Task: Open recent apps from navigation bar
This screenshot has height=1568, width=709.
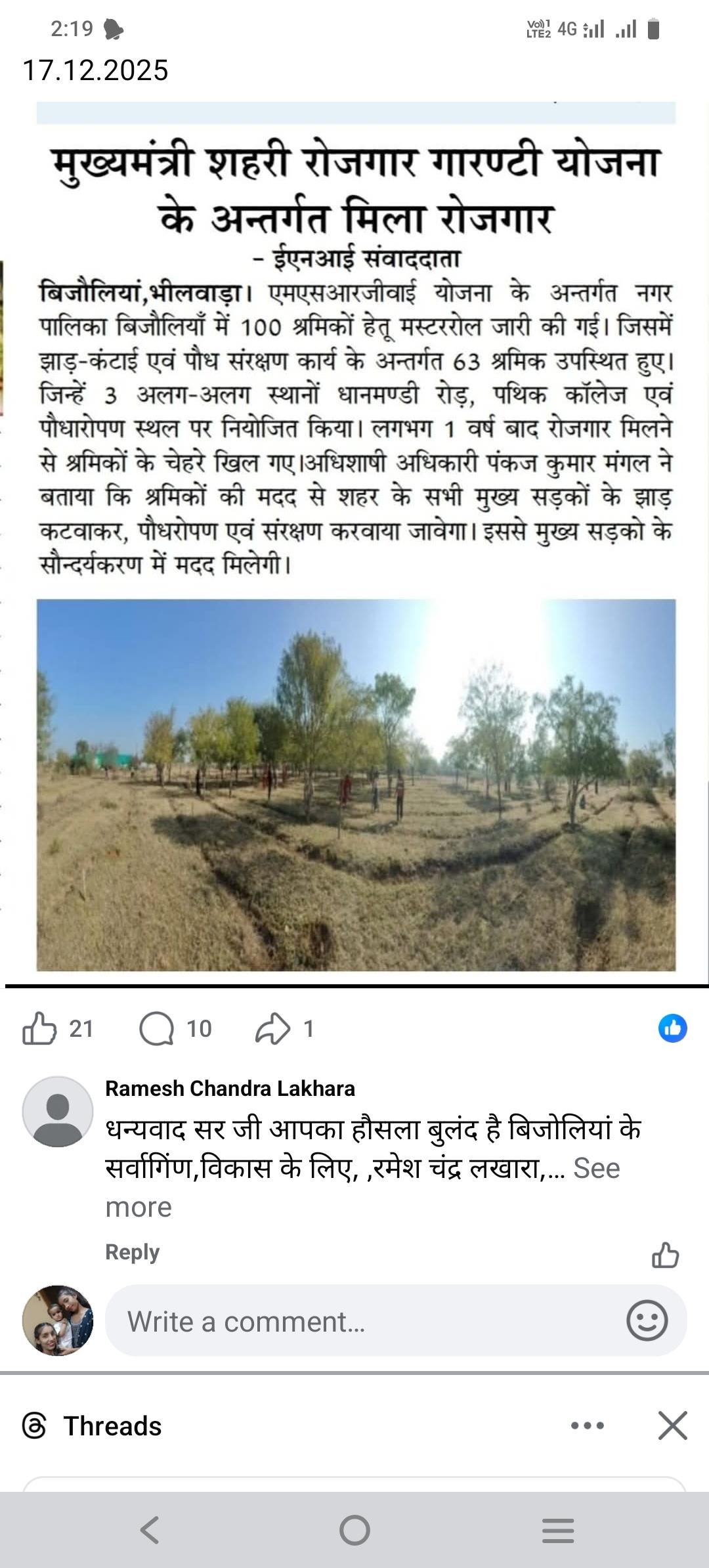Action: coord(558,1530)
